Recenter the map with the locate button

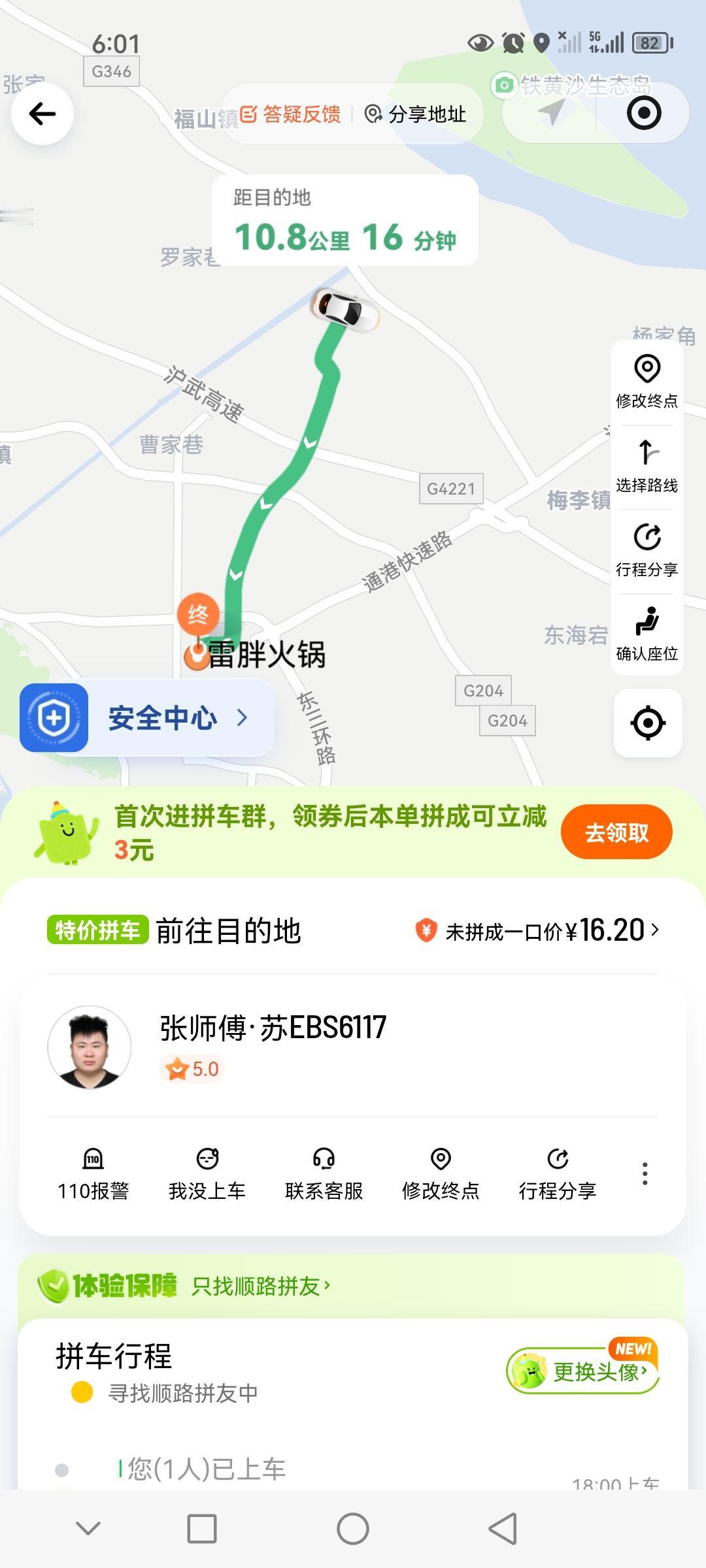click(x=648, y=723)
